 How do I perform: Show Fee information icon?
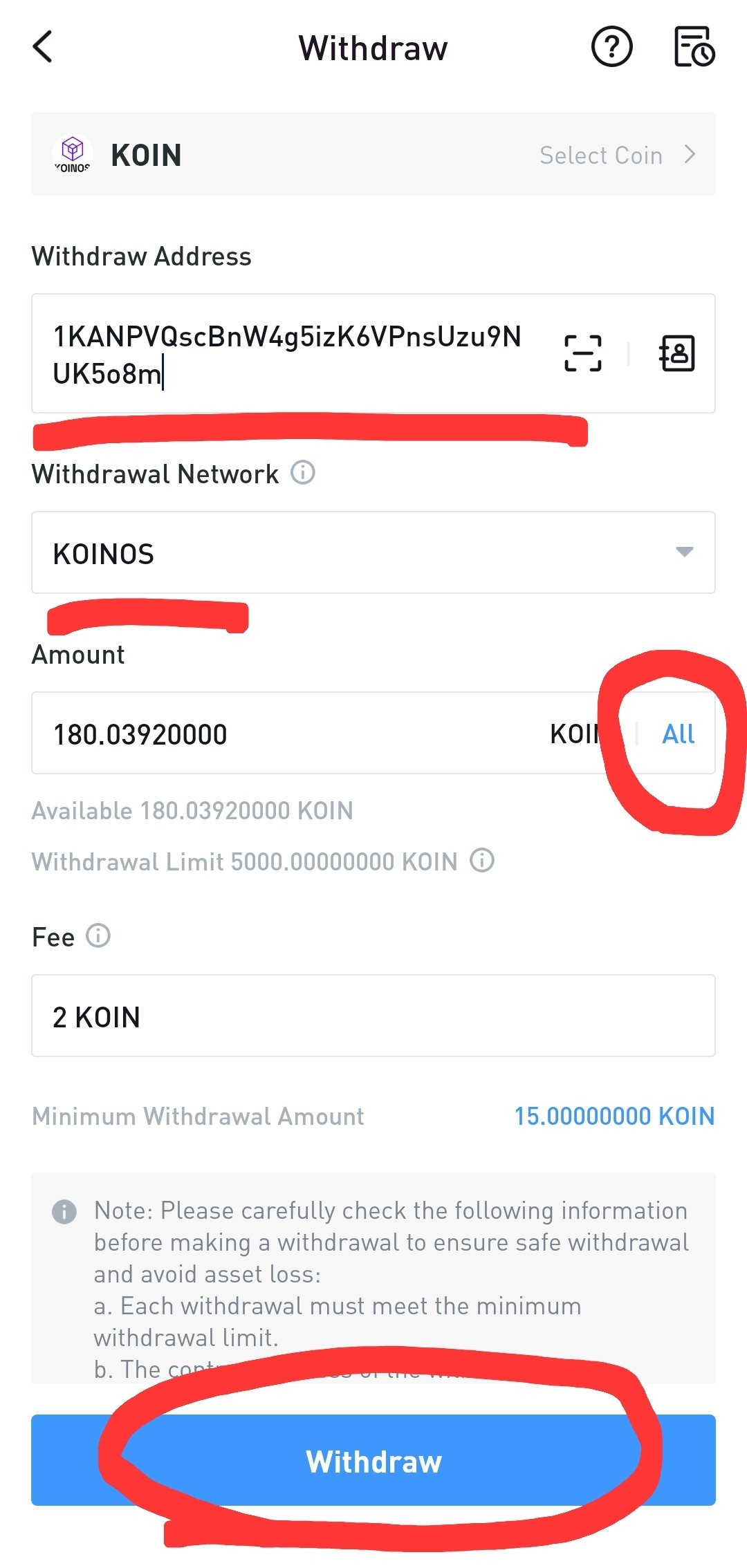[98, 936]
